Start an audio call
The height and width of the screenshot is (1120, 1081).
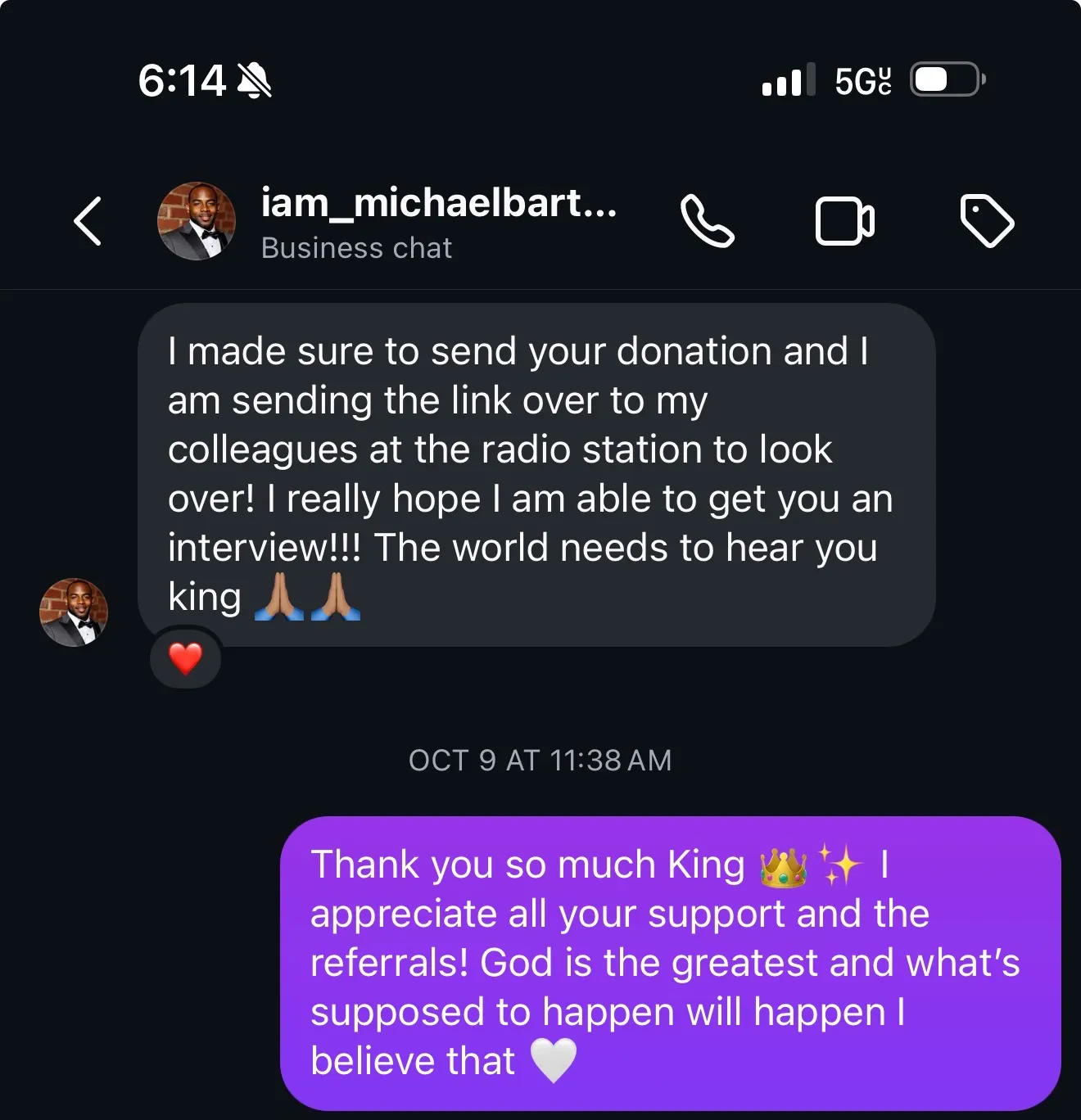(x=707, y=221)
